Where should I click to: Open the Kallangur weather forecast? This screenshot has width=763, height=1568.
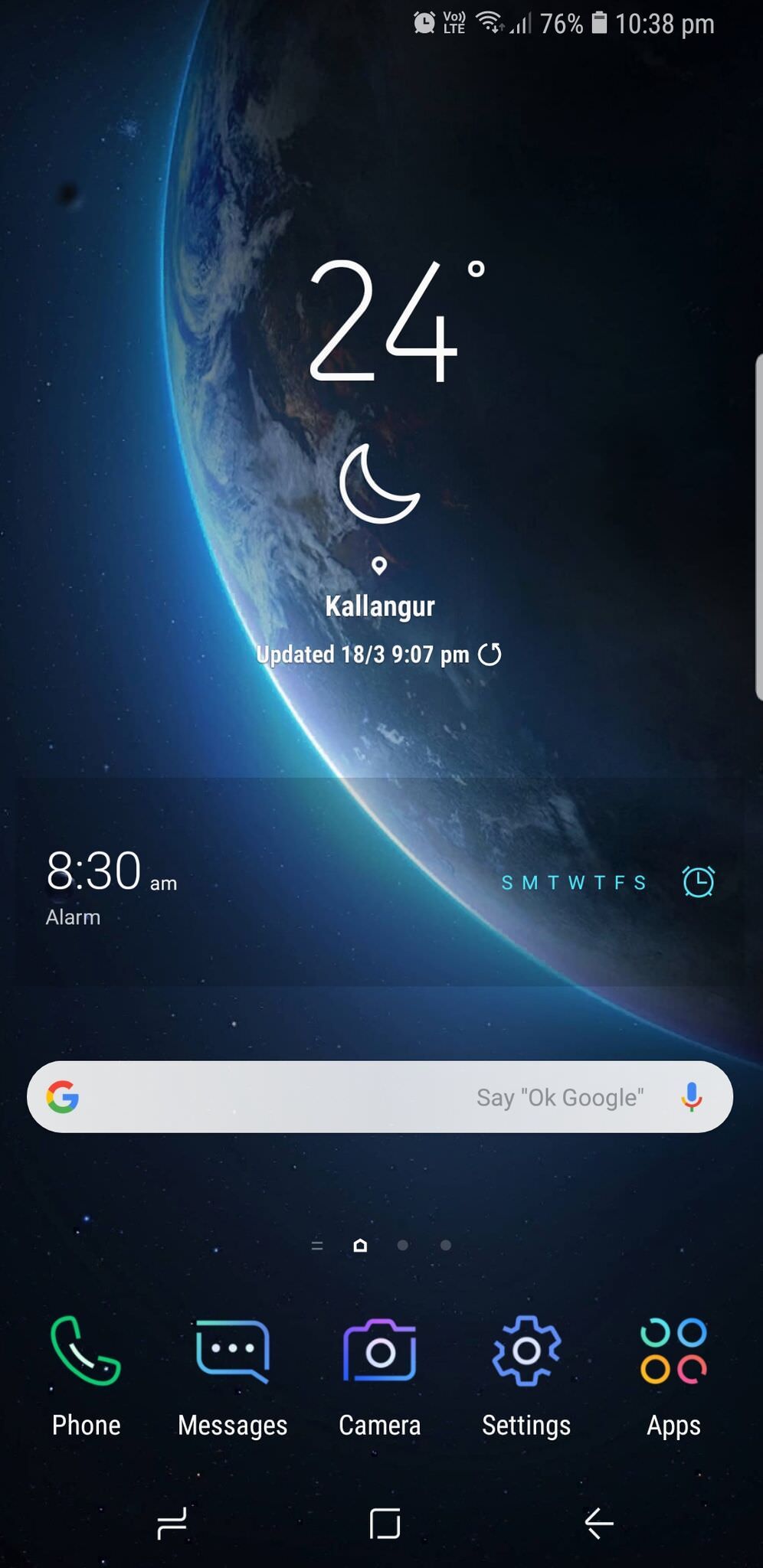[x=380, y=606]
